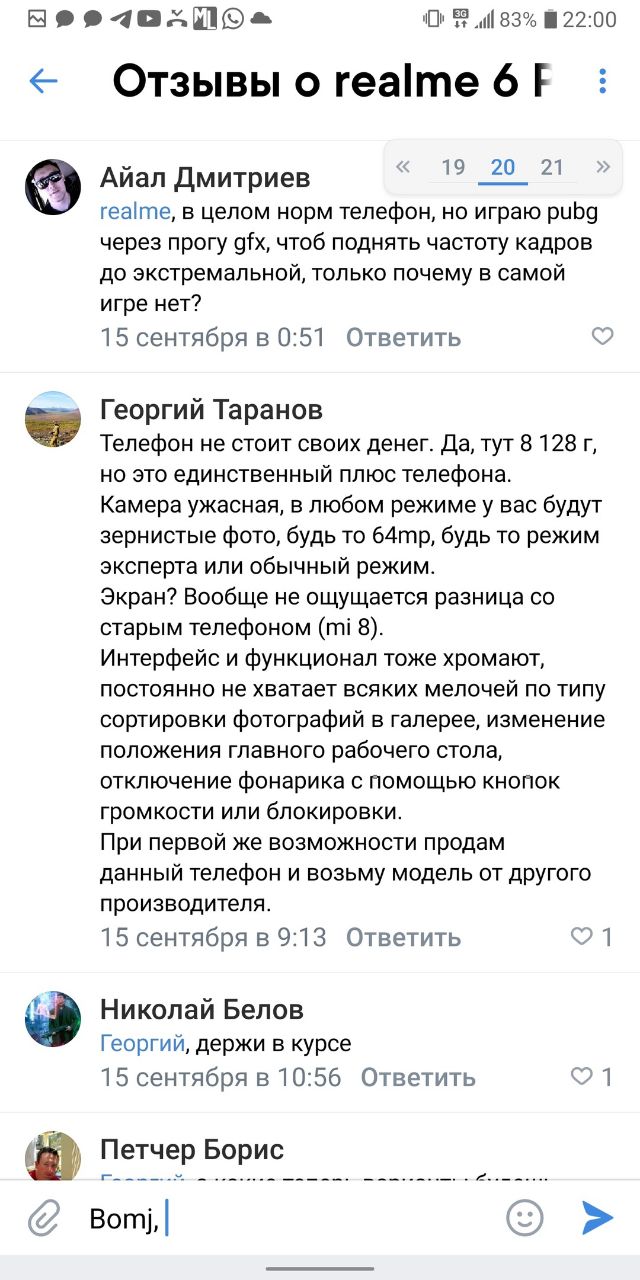Go to page 21 of comments
640x1280 pixels.
click(552, 167)
